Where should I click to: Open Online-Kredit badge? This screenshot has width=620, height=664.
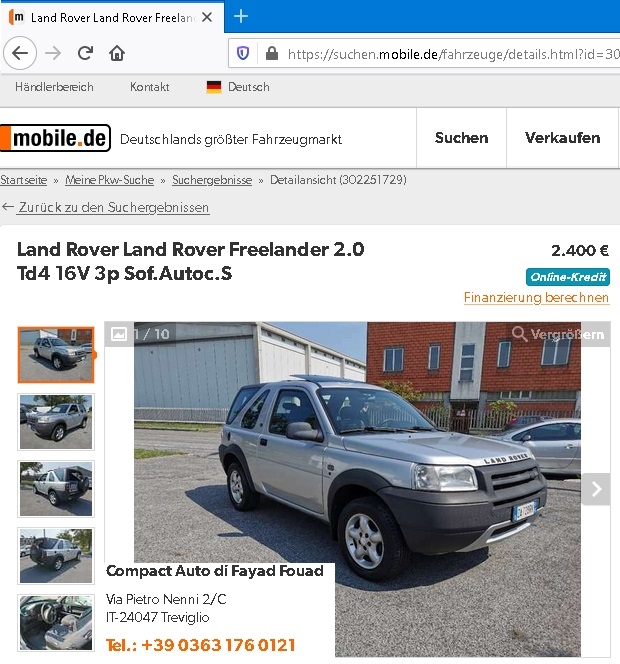[x=567, y=277]
